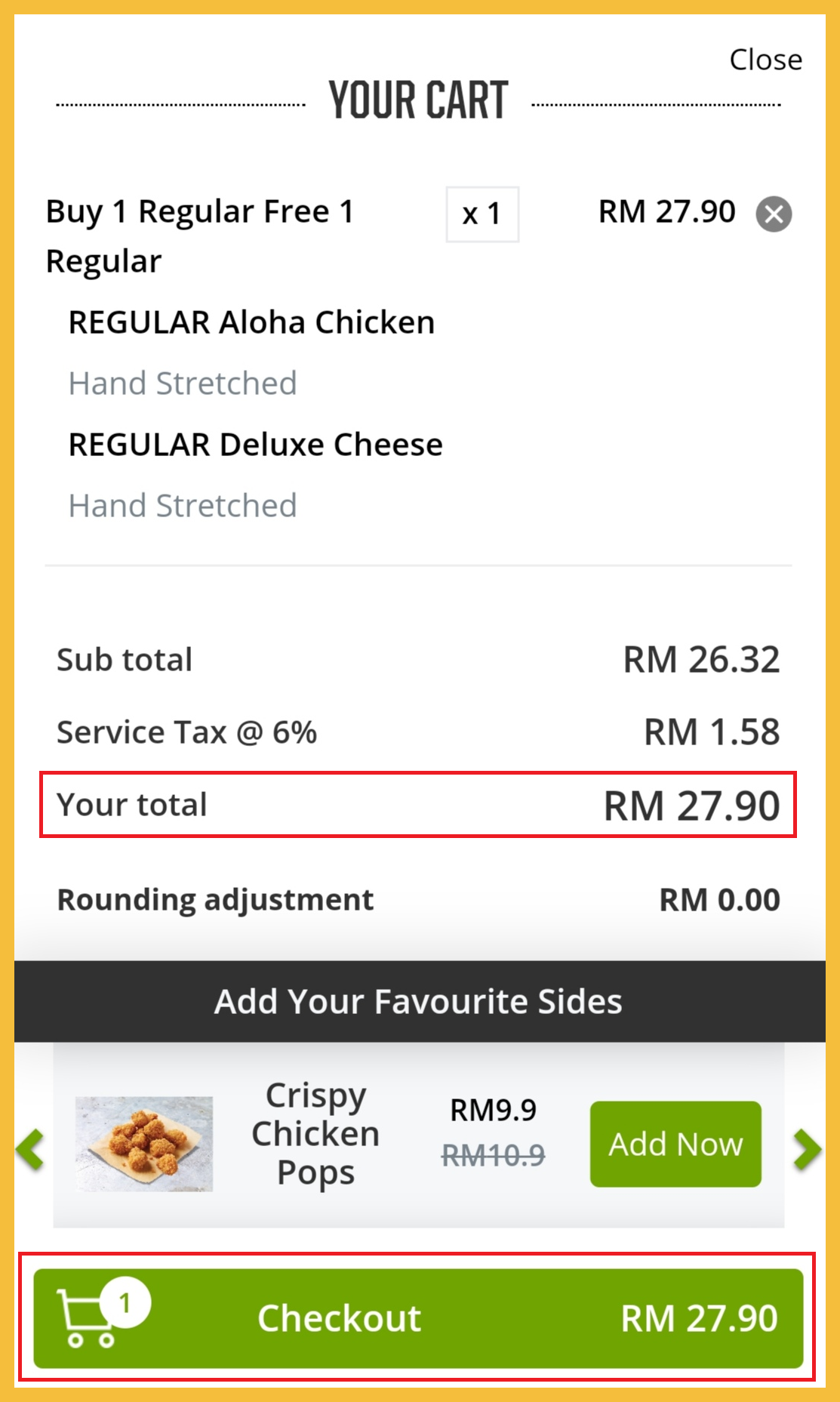Show next side with right green arrow

pos(806,1150)
